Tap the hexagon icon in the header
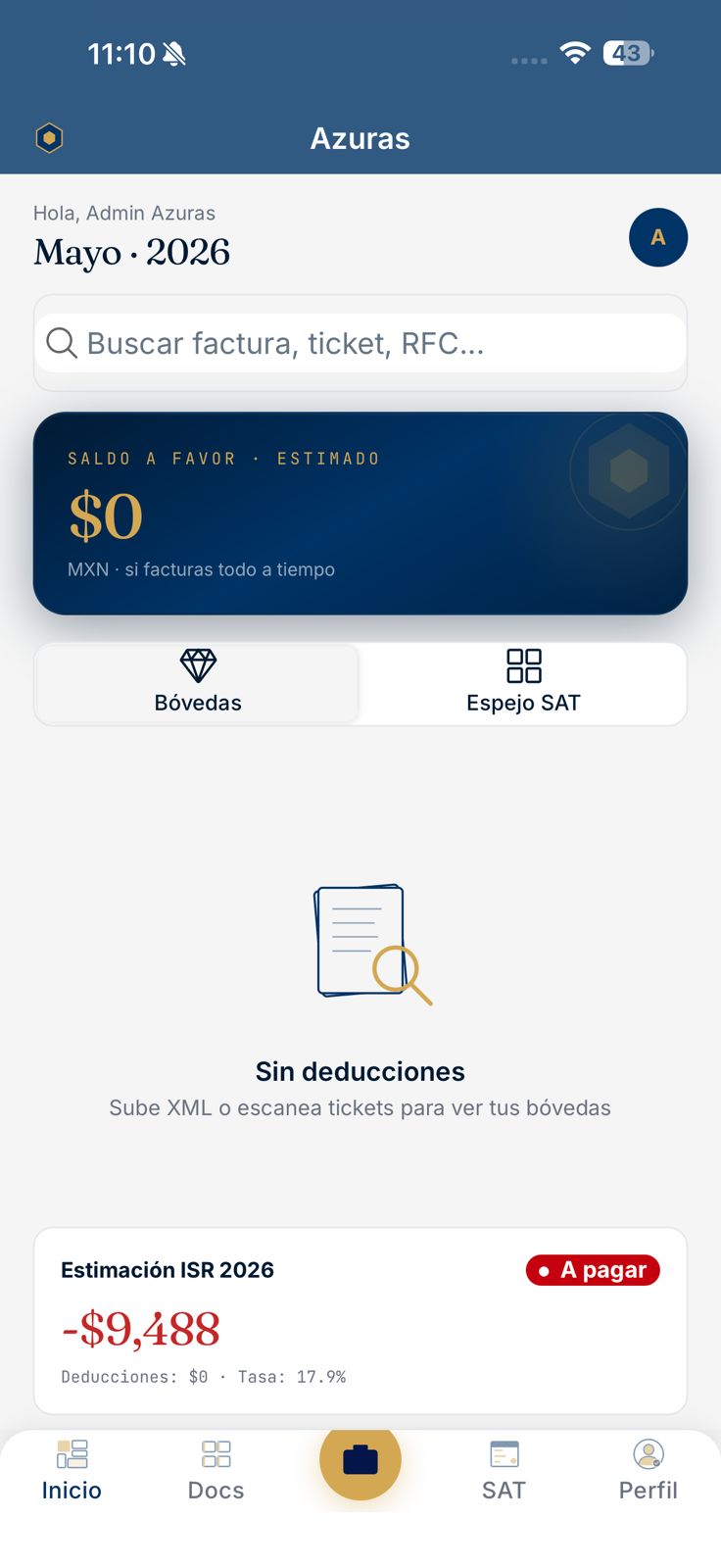Screen dimensions: 721x1568 coord(49,138)
